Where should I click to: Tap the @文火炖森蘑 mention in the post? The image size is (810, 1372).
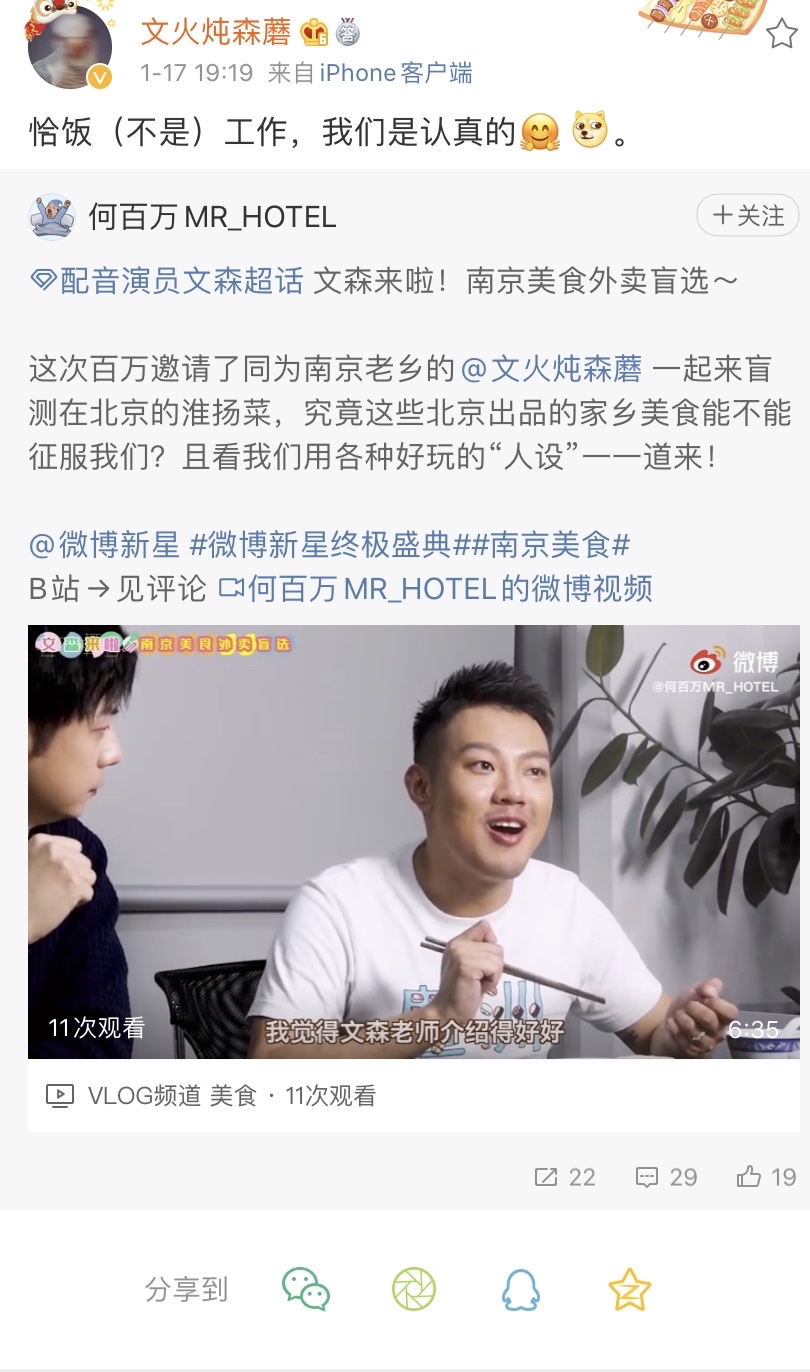tap(551, 368)
